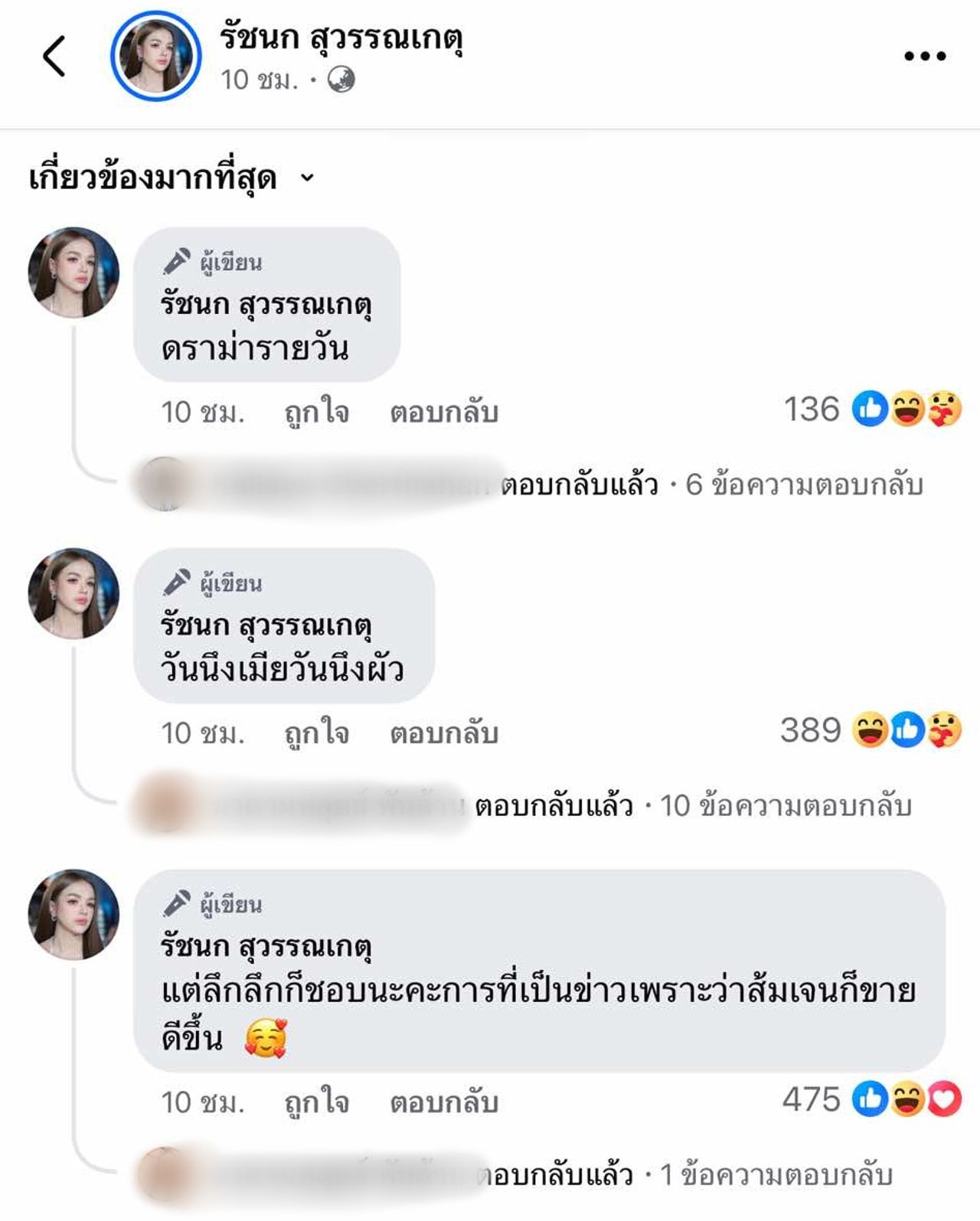Show reactions on the 389-reaction comment
Image resolution: width=980 pixels, height=1221 pixels.
871,730
